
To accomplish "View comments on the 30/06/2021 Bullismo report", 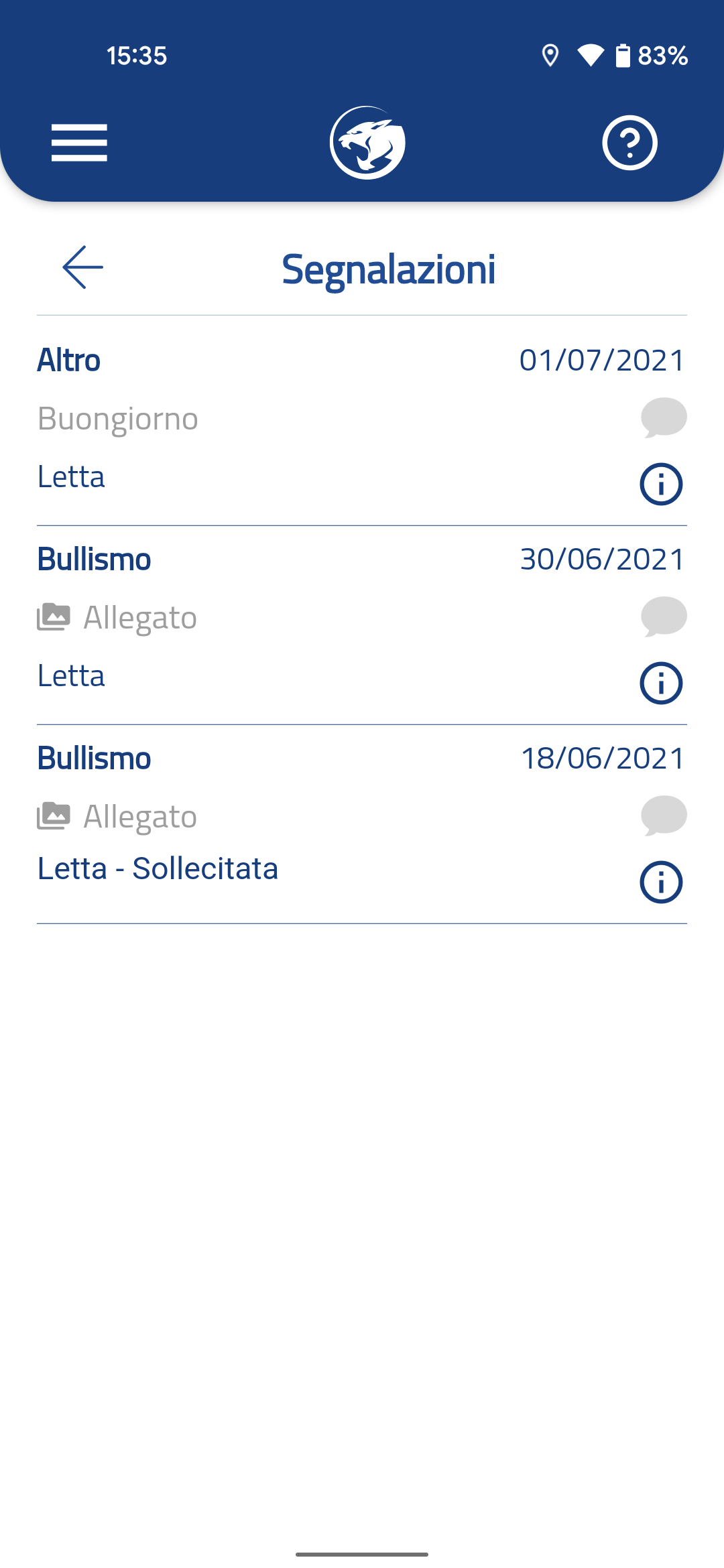I will [x=664, y=616].
